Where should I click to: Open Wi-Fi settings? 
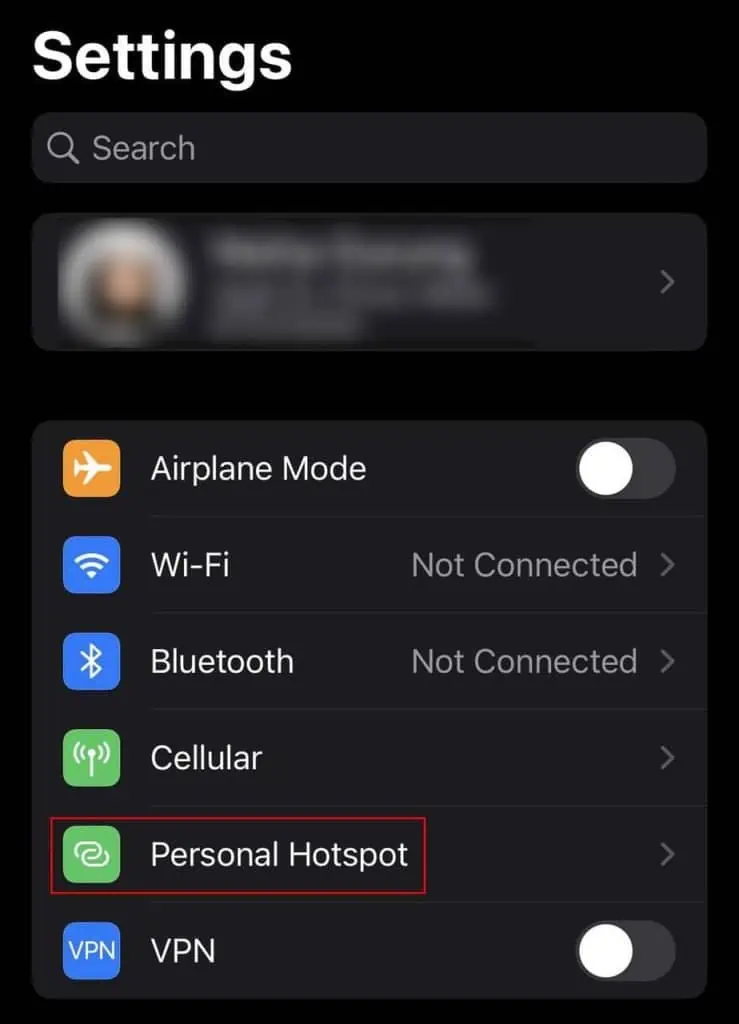click(369, 565)
